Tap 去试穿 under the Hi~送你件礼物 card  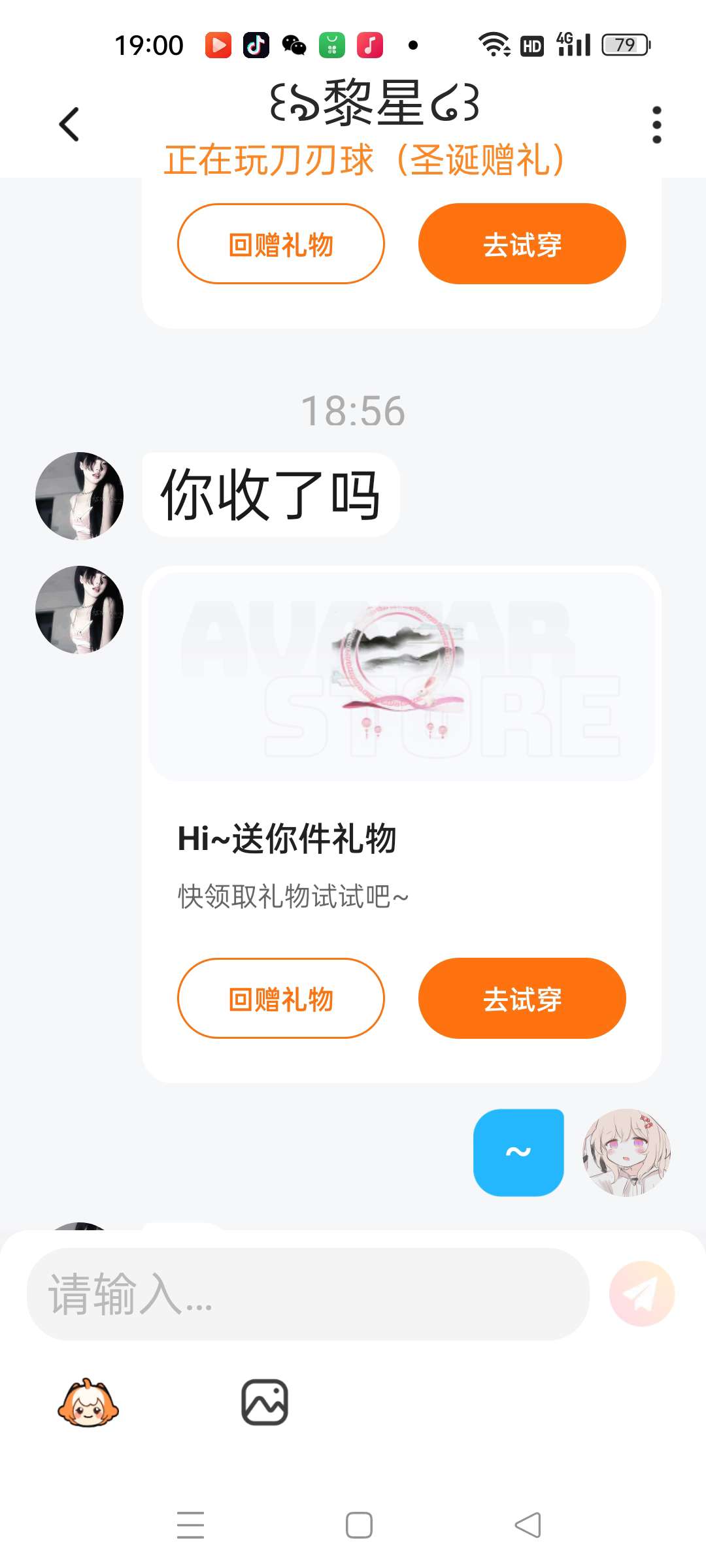click(x=522, y=998)
